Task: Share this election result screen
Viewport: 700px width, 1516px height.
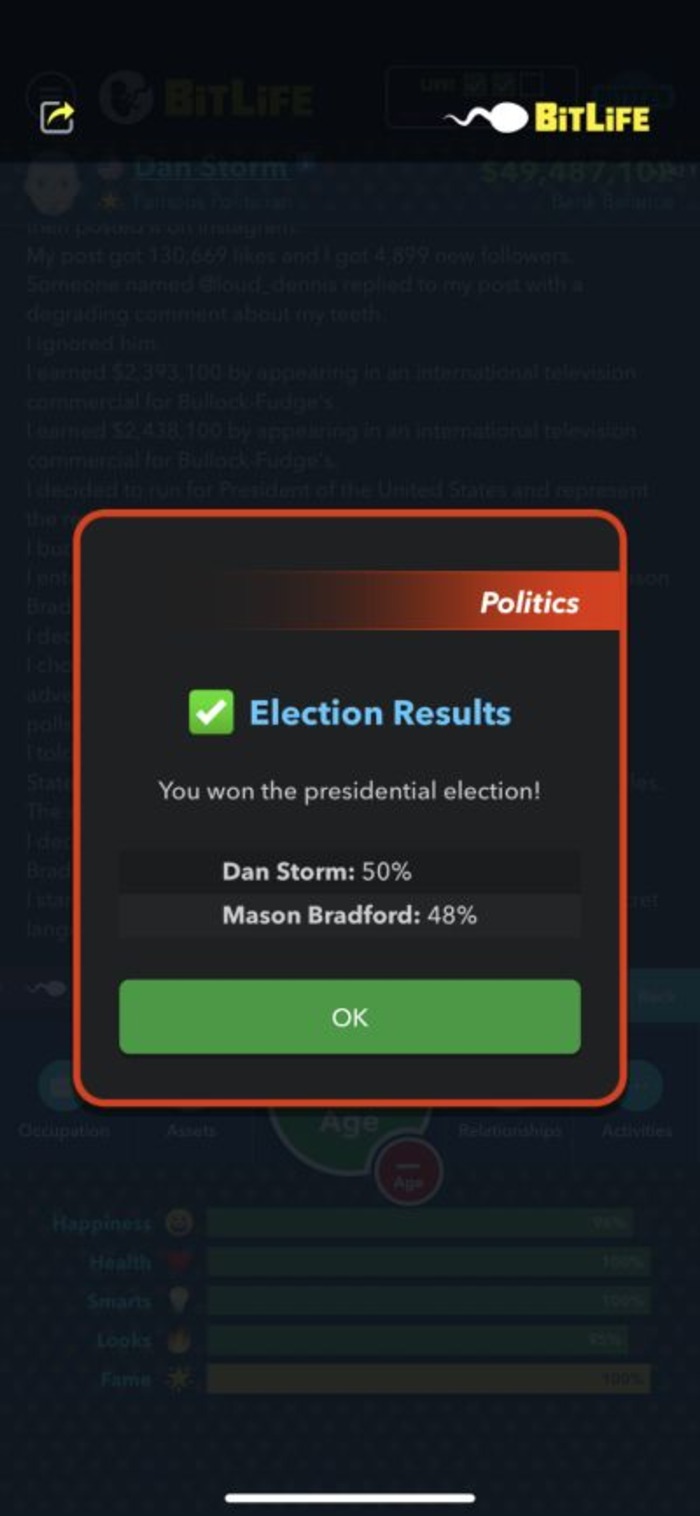Action: pos(57,117)
